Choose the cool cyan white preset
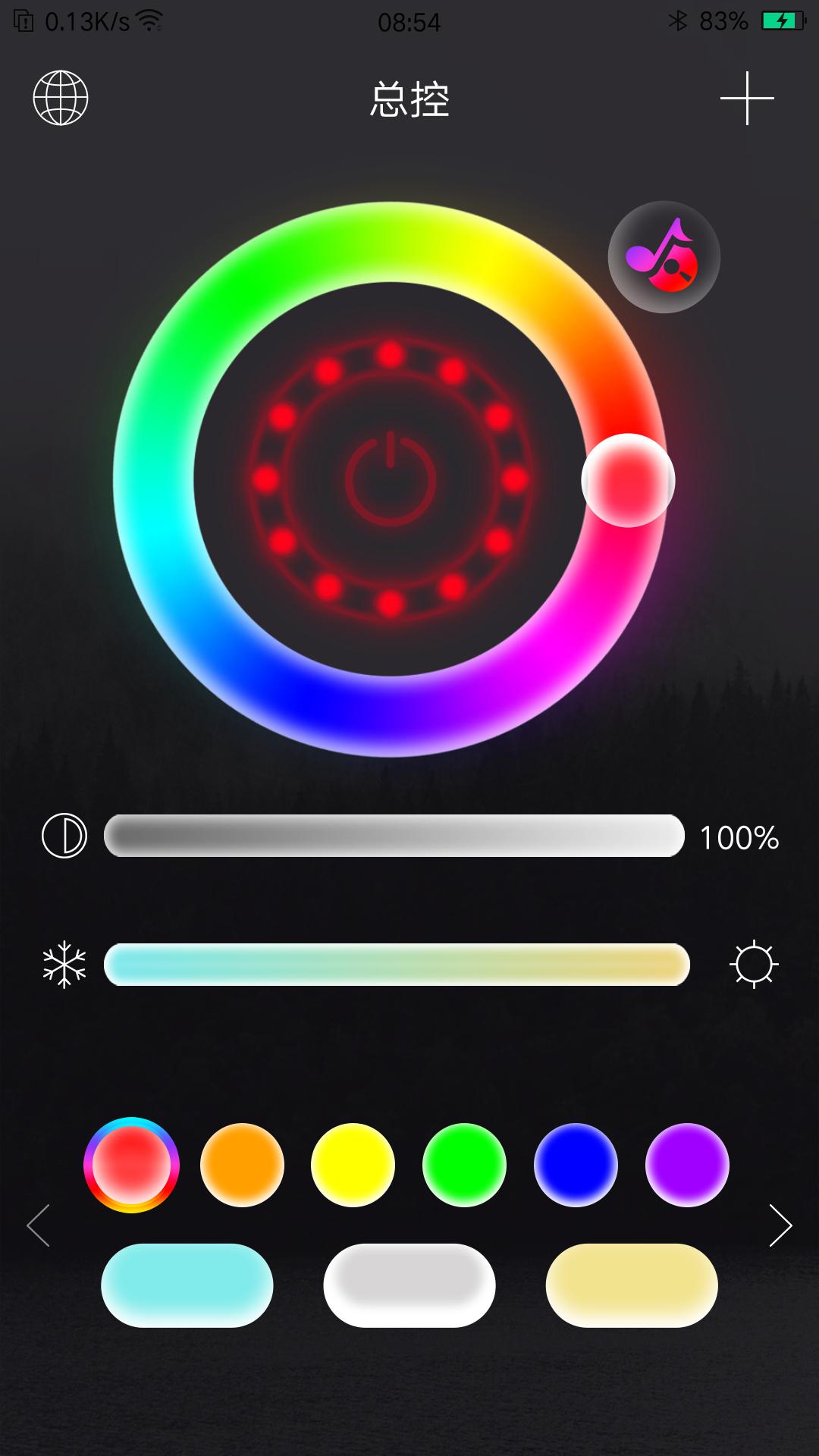 pyautogui.click(x=187, y=1285)
